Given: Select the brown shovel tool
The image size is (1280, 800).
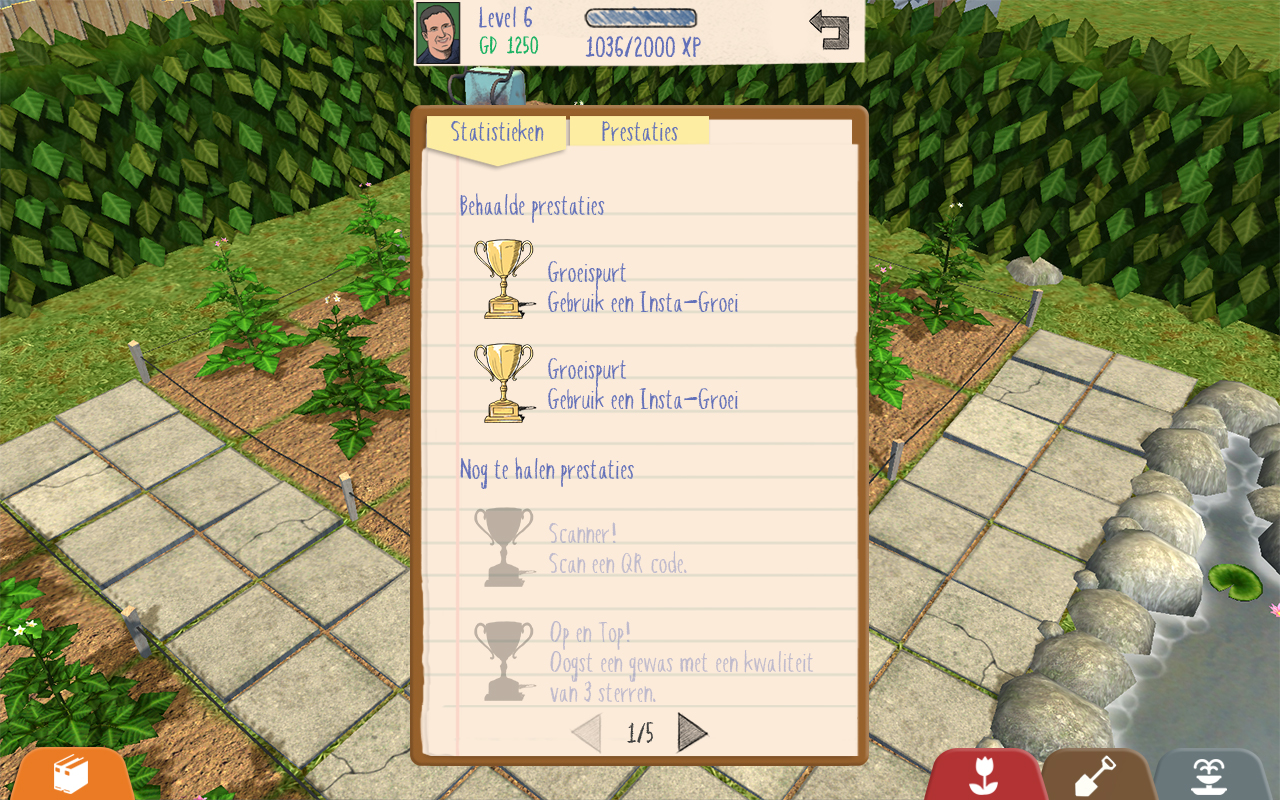Looking at the screenshot, I should 1096,775.
